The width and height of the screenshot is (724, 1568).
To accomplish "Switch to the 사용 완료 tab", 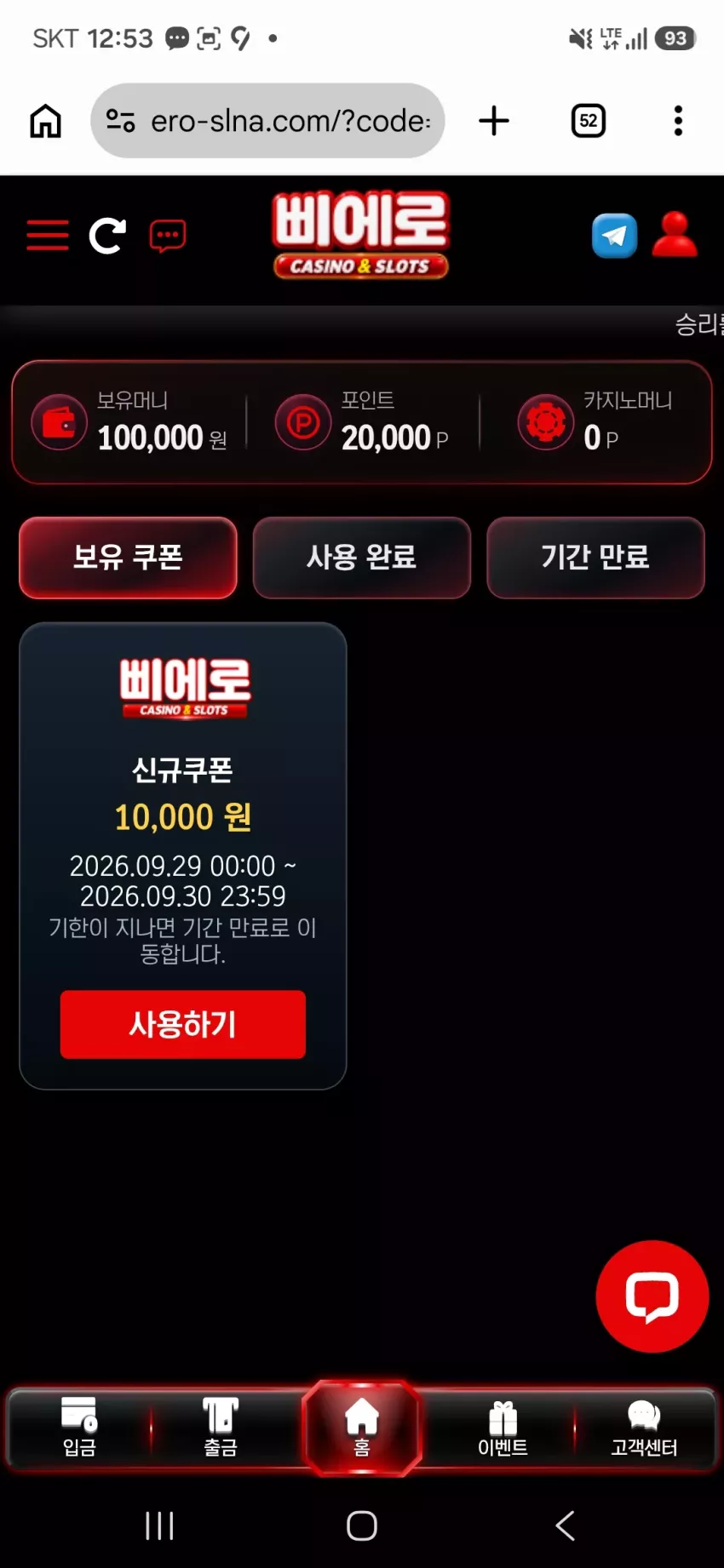I will tap(362, 558).
